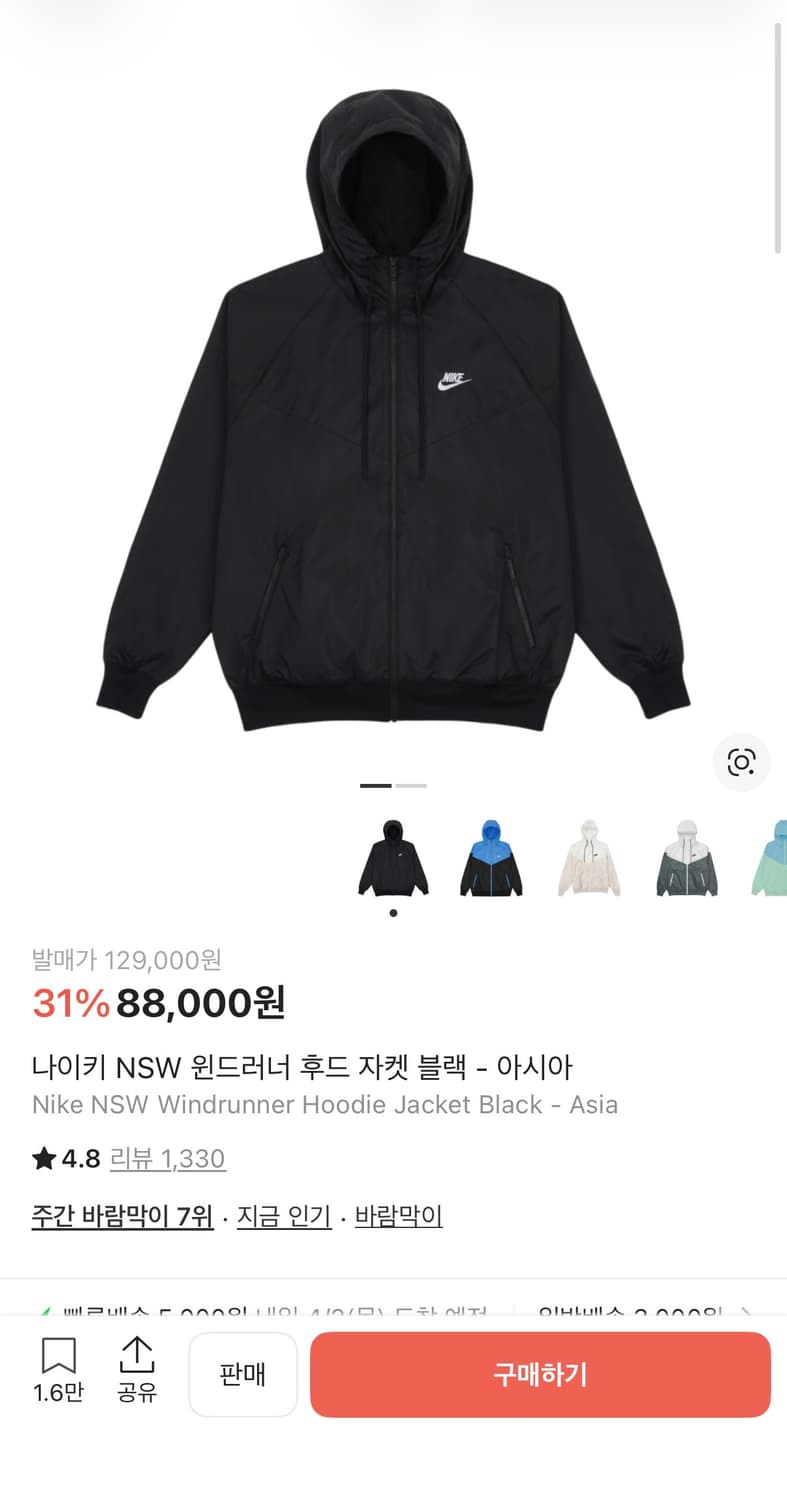The image size is (787, 1500).
Task: Select the cream colorway thumbnail
Action: point(589,858)
